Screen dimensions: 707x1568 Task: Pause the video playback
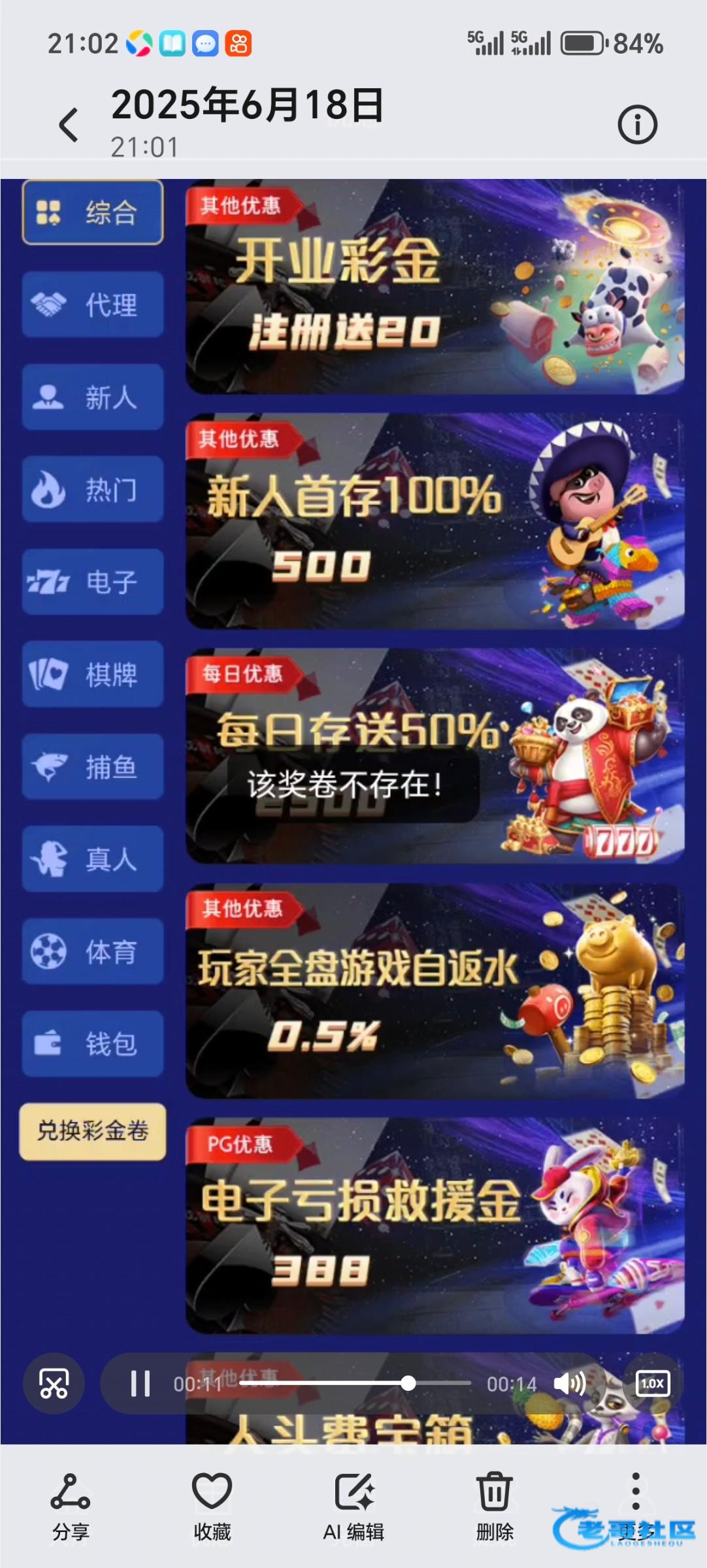point(140,1384)
